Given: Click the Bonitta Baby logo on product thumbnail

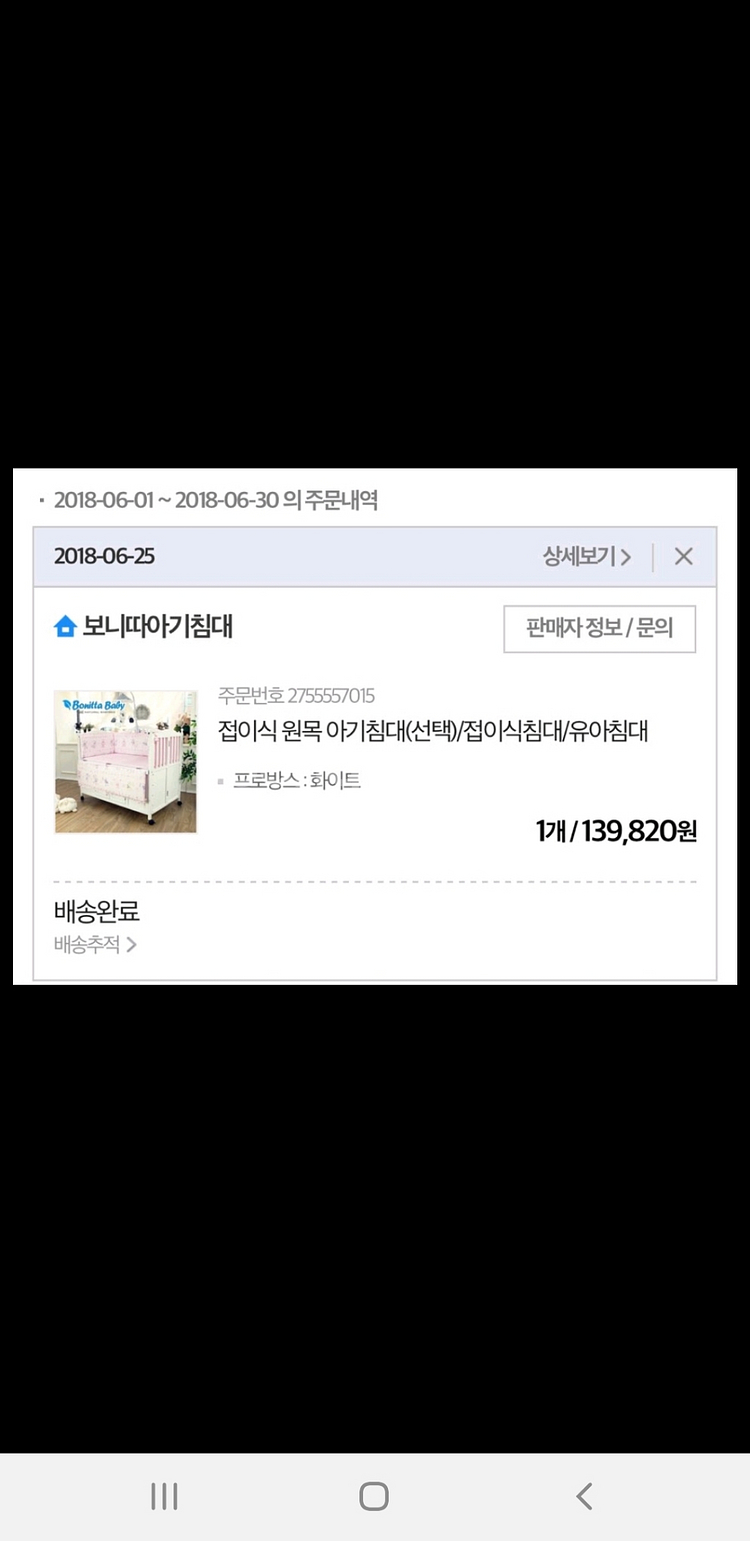Looking at the screenshot, I should [x=95, y=707].
